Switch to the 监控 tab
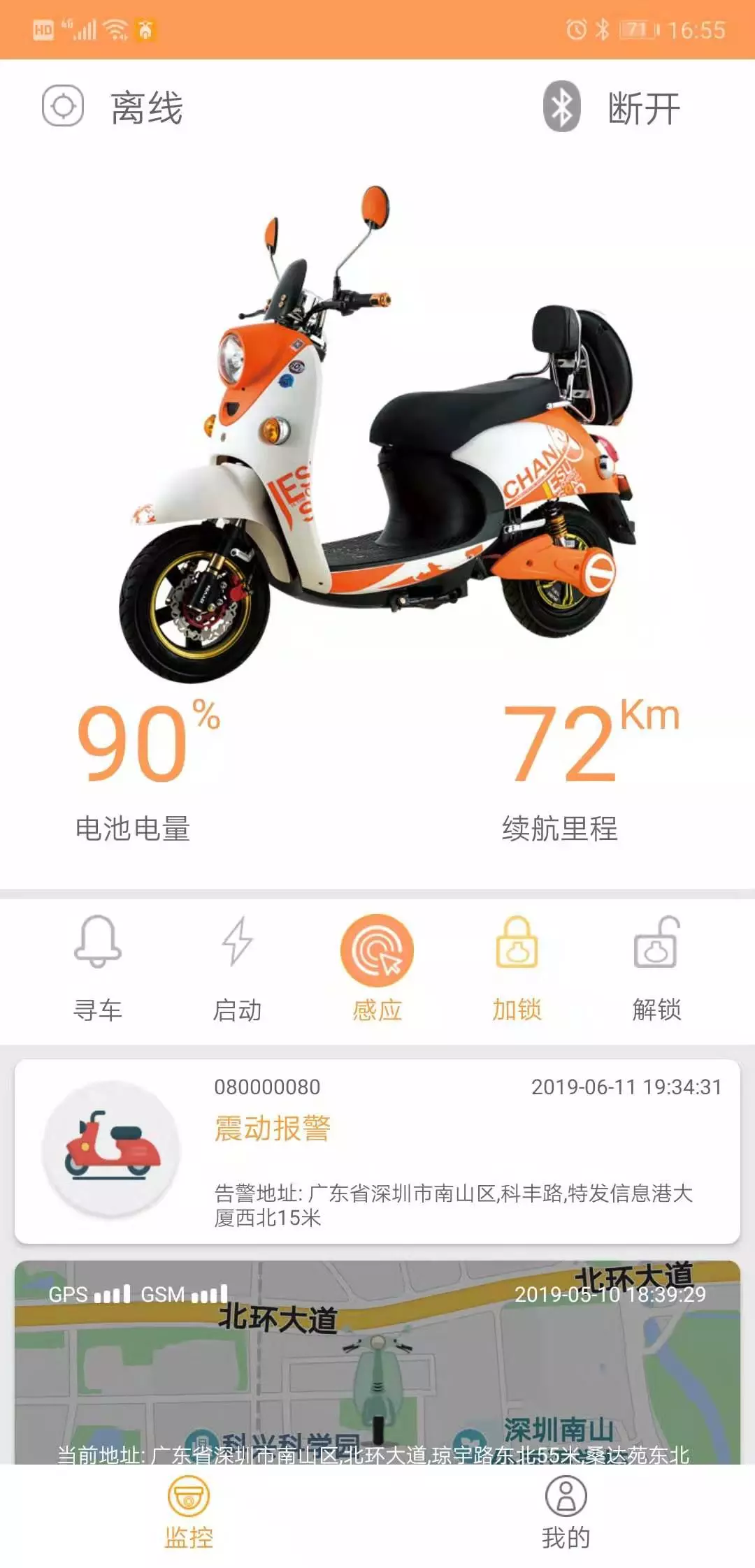 [189, 1512]
